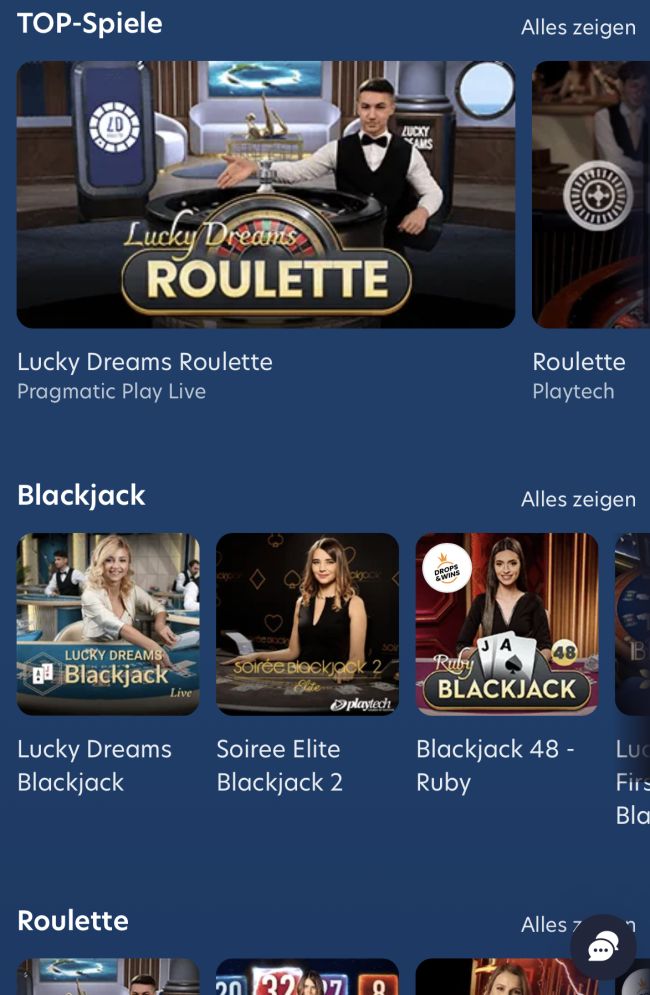Screen dimensions: 650x995
Task: Open the live chat support bubble
Action: [603, 947]
